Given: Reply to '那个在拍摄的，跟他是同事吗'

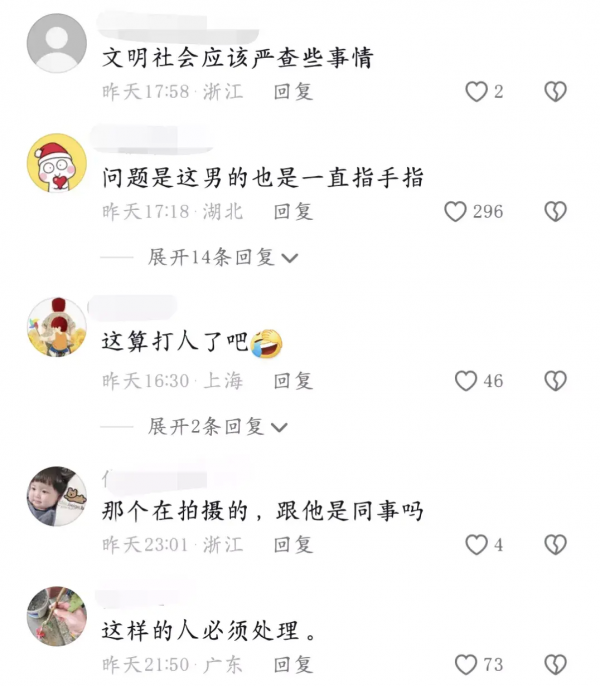Looking at the screenshot, I should pyautogui.click(x=293, y=545).
